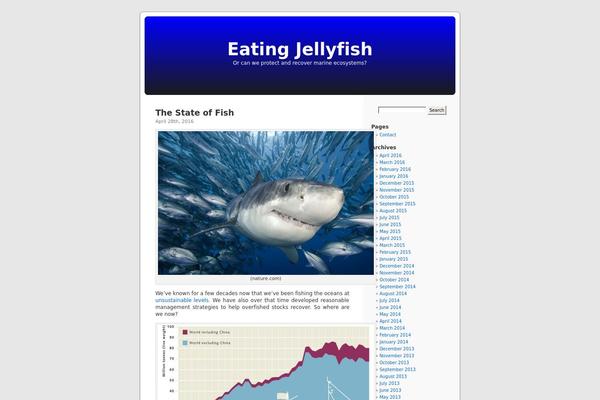Go to the July 2015 archive
This screenshot has height=400, width=600.
(x=389, y=218)
